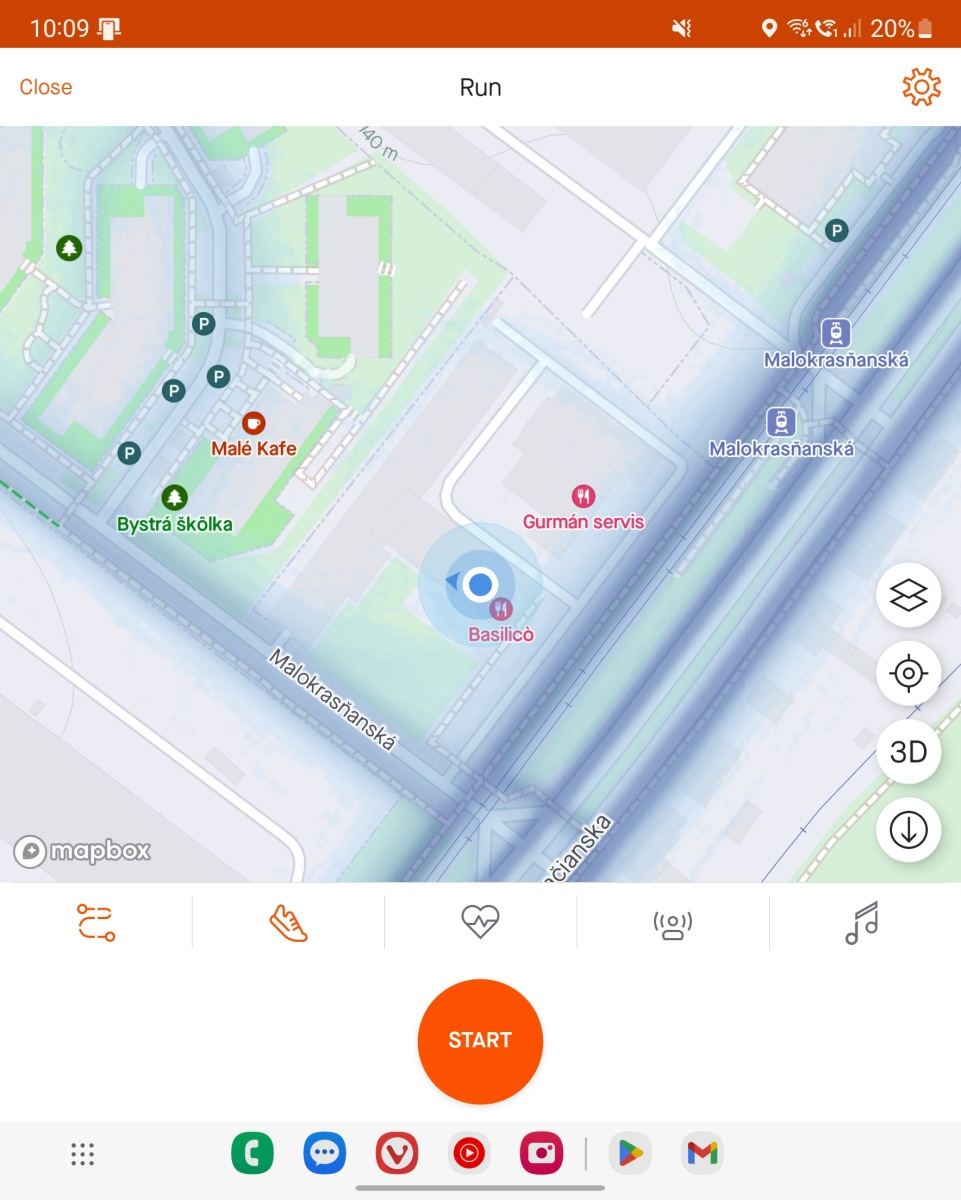The height and width of the screenshot is (1200, 961).
Task: Open map layers options
Action: (x=908, y=596)
